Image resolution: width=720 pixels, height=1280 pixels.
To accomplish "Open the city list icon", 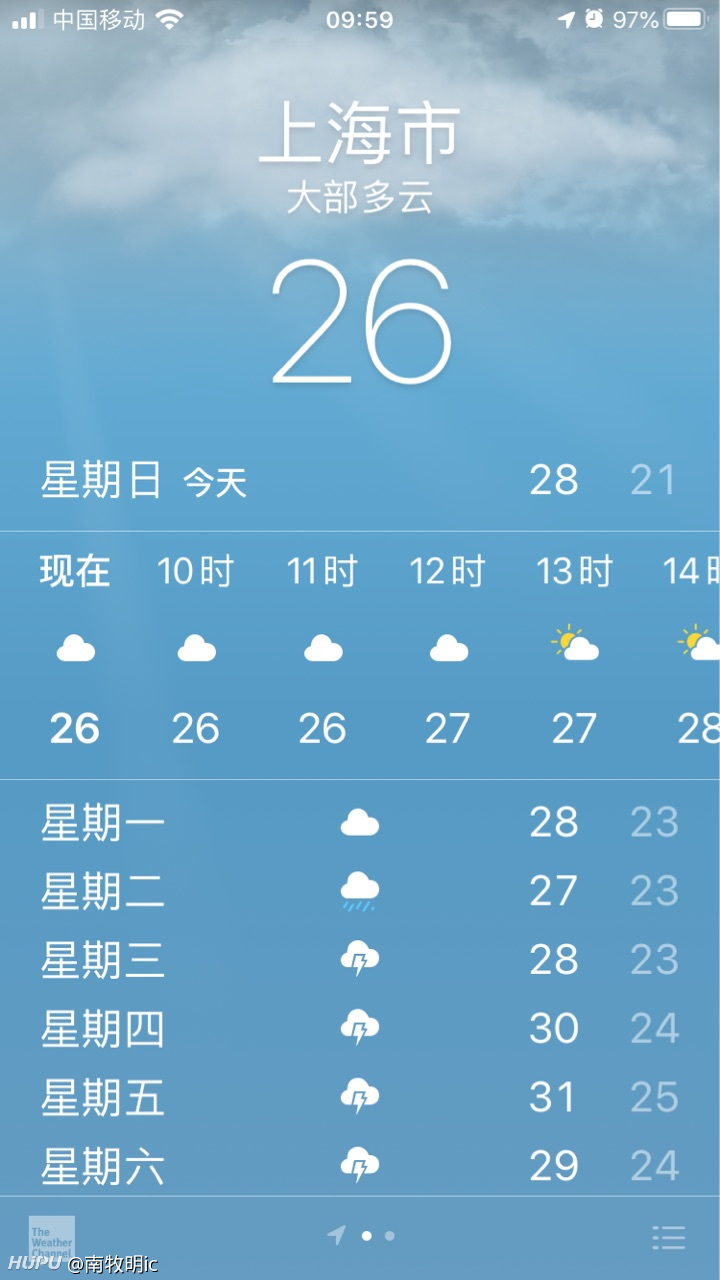I will pos(668,1237).
